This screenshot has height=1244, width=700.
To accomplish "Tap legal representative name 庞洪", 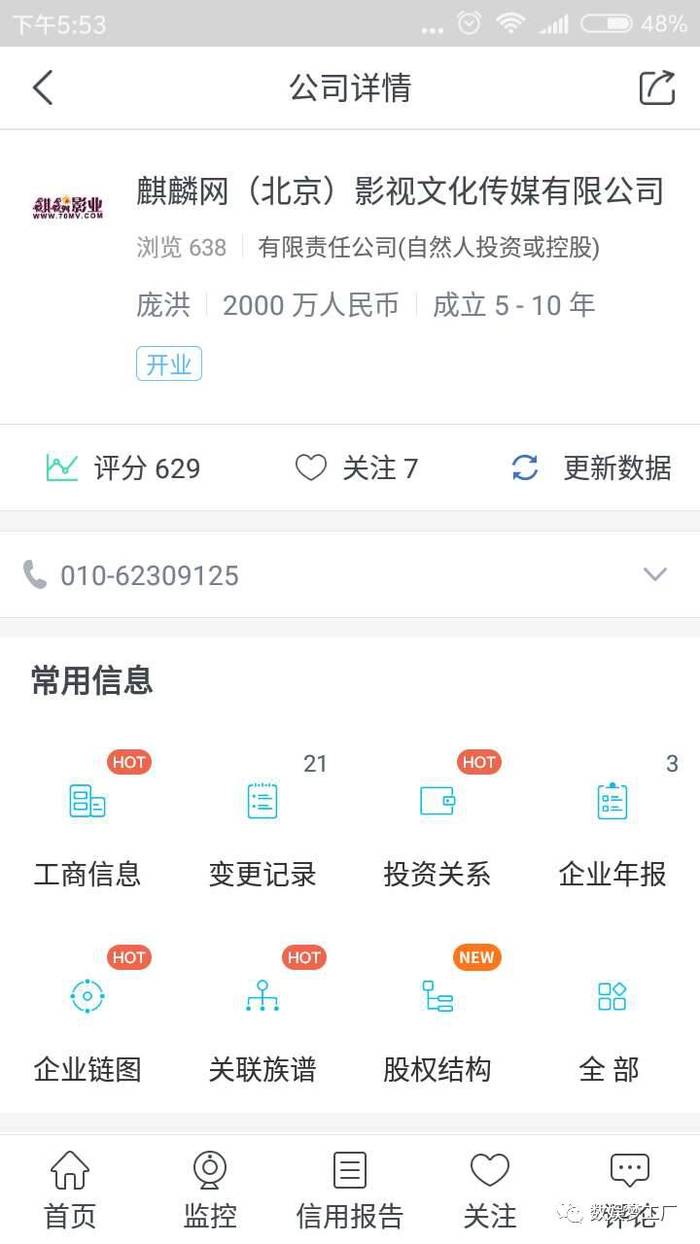I will coord(163,305).
